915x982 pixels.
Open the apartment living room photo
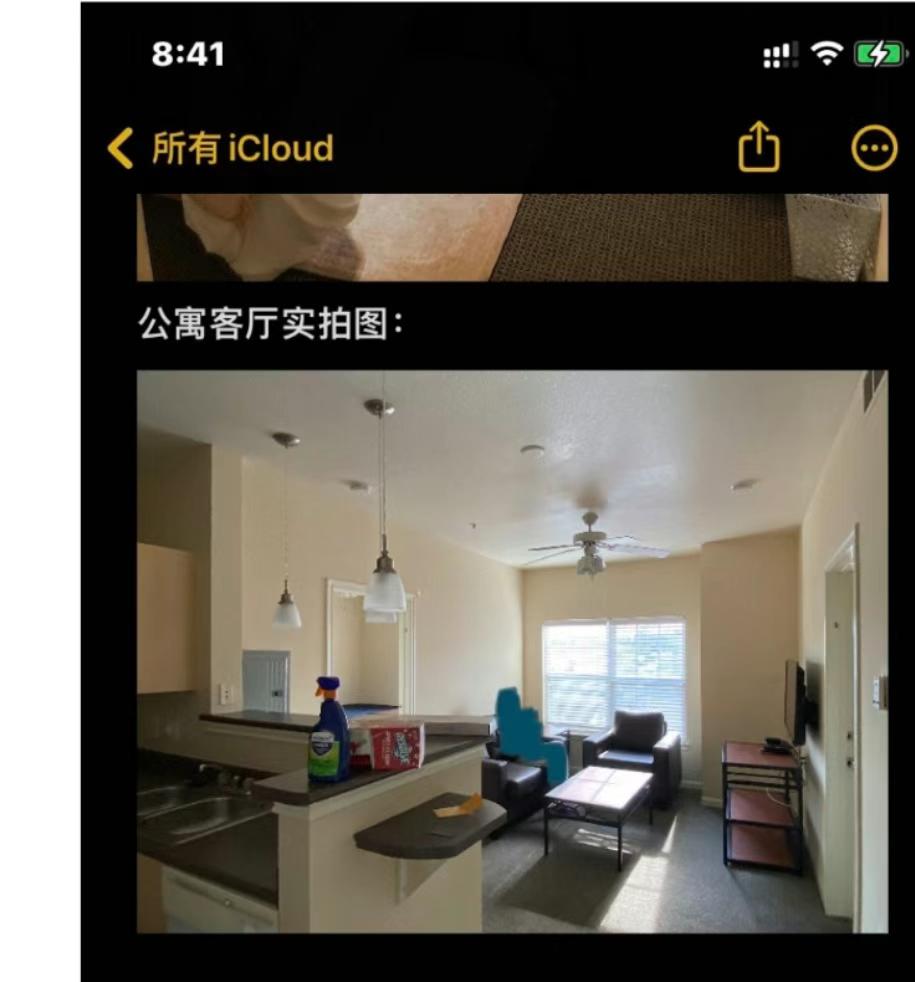tap(512, 651)
